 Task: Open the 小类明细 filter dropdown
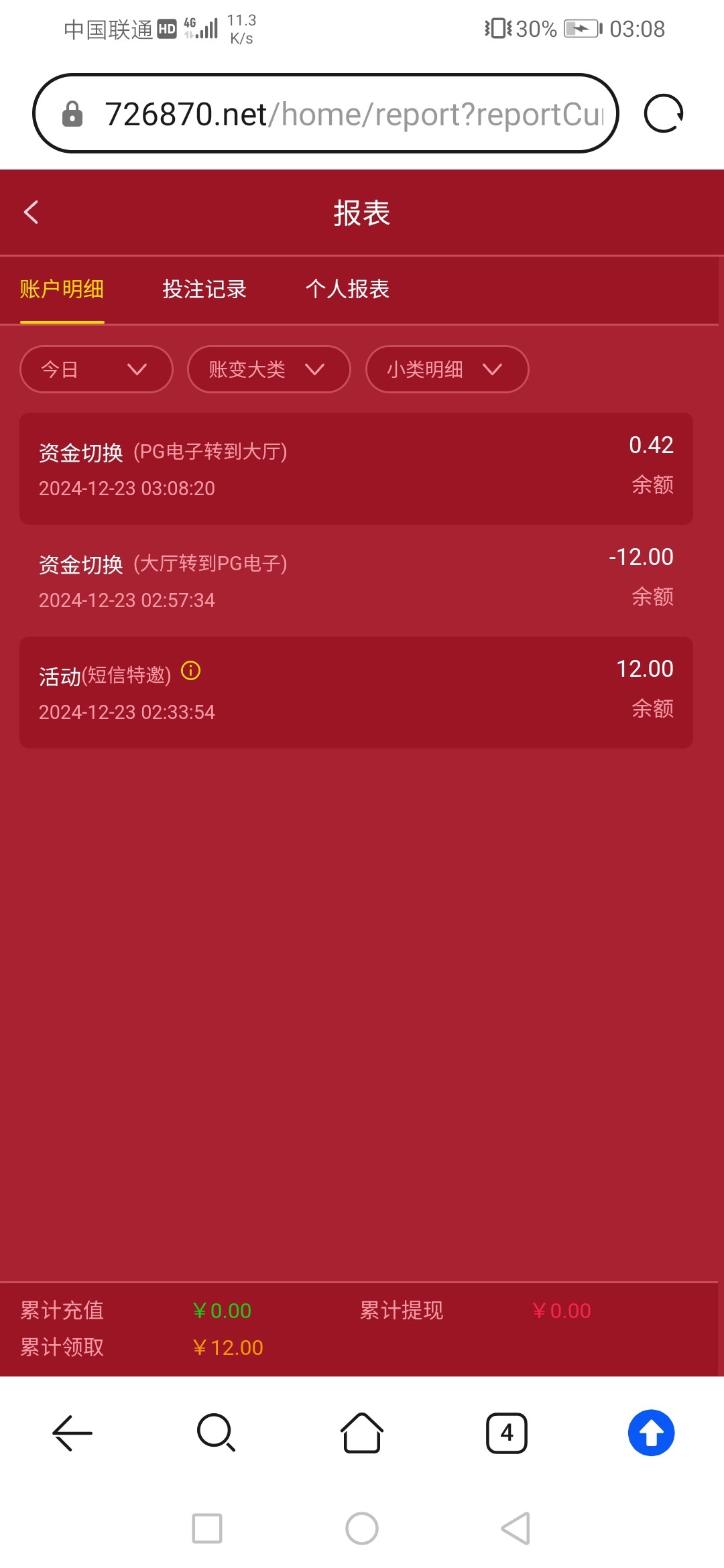446,369
